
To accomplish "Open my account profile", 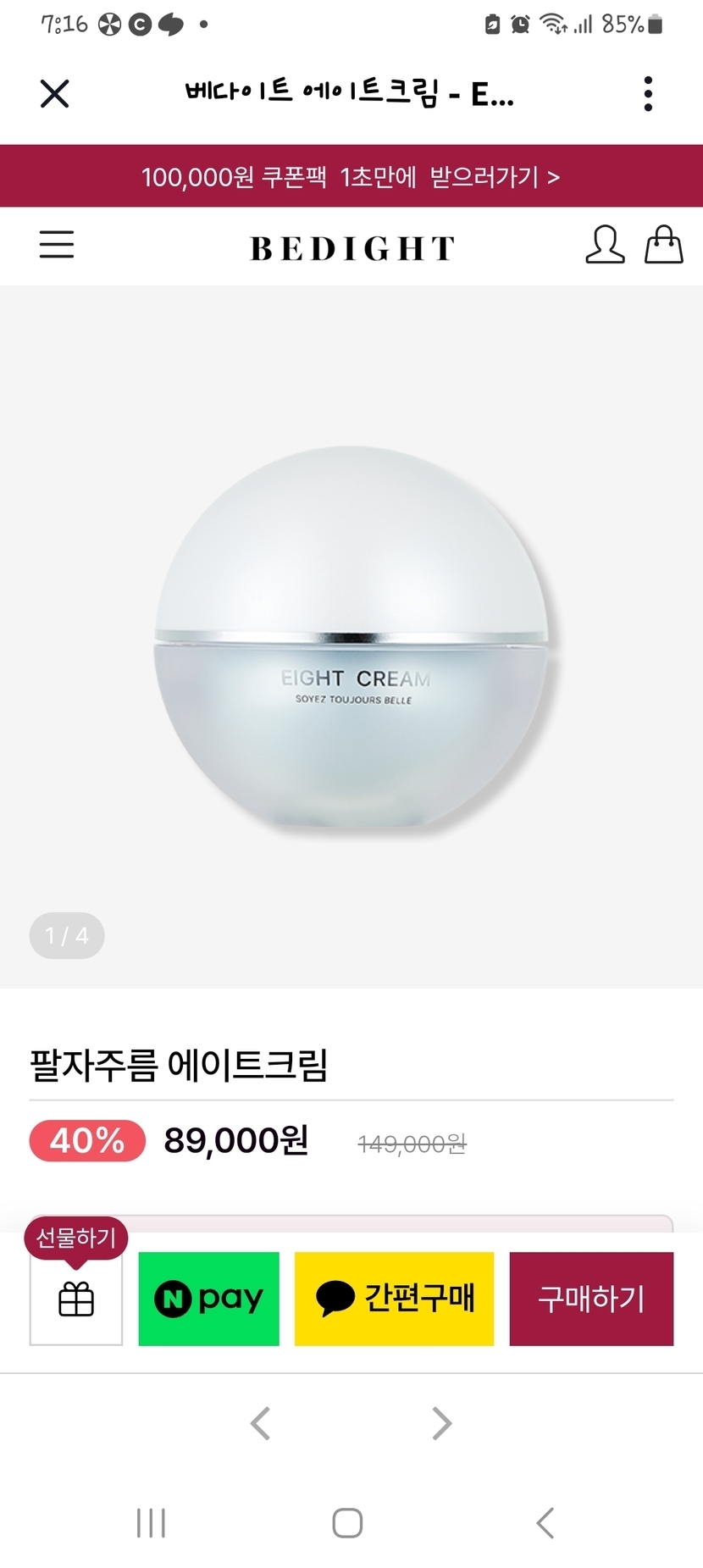I will point(605,245).
